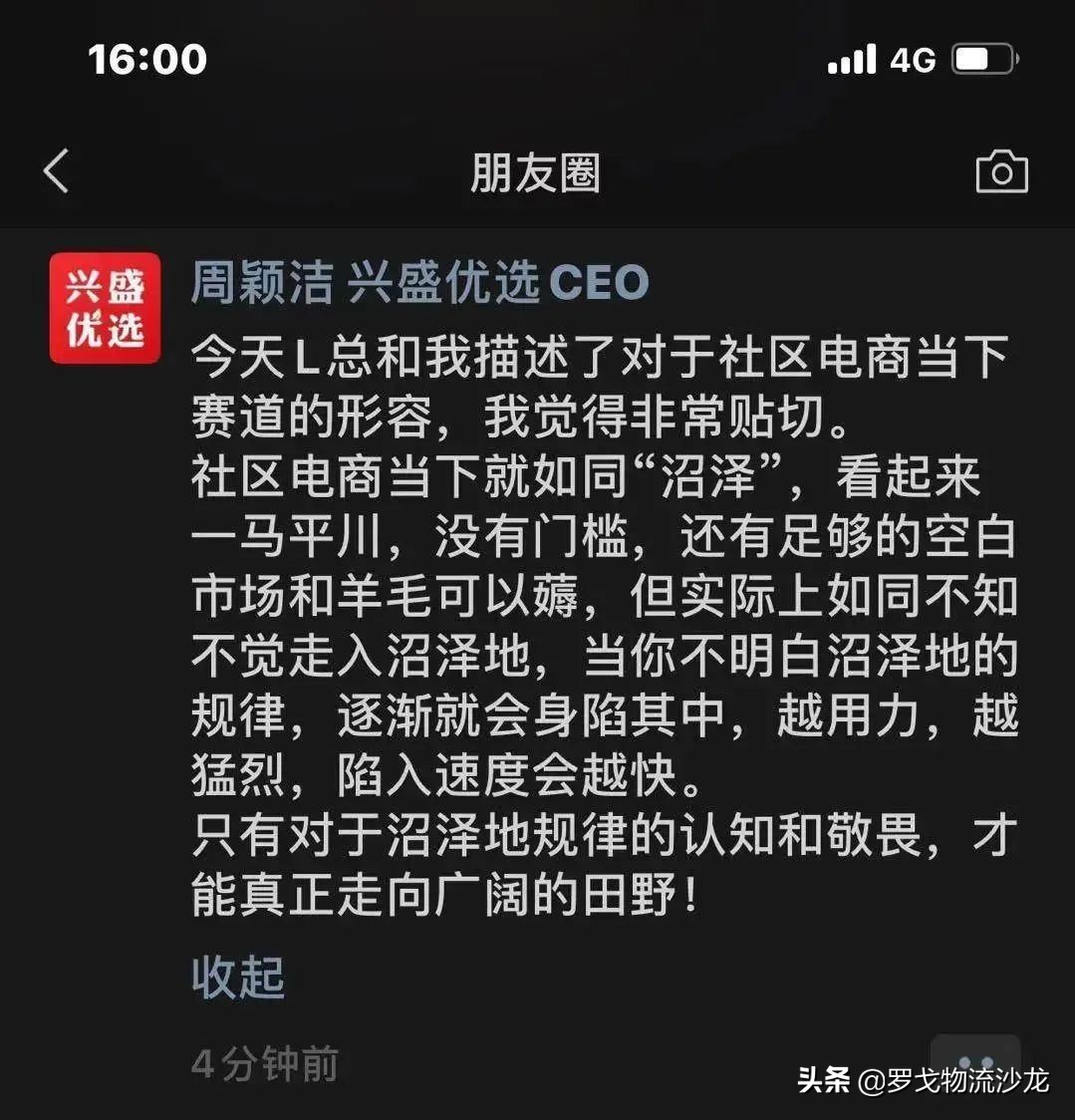1075x1120 pixels.
Task: Tap the CEO label in the username line
Action: coord(603,282)
